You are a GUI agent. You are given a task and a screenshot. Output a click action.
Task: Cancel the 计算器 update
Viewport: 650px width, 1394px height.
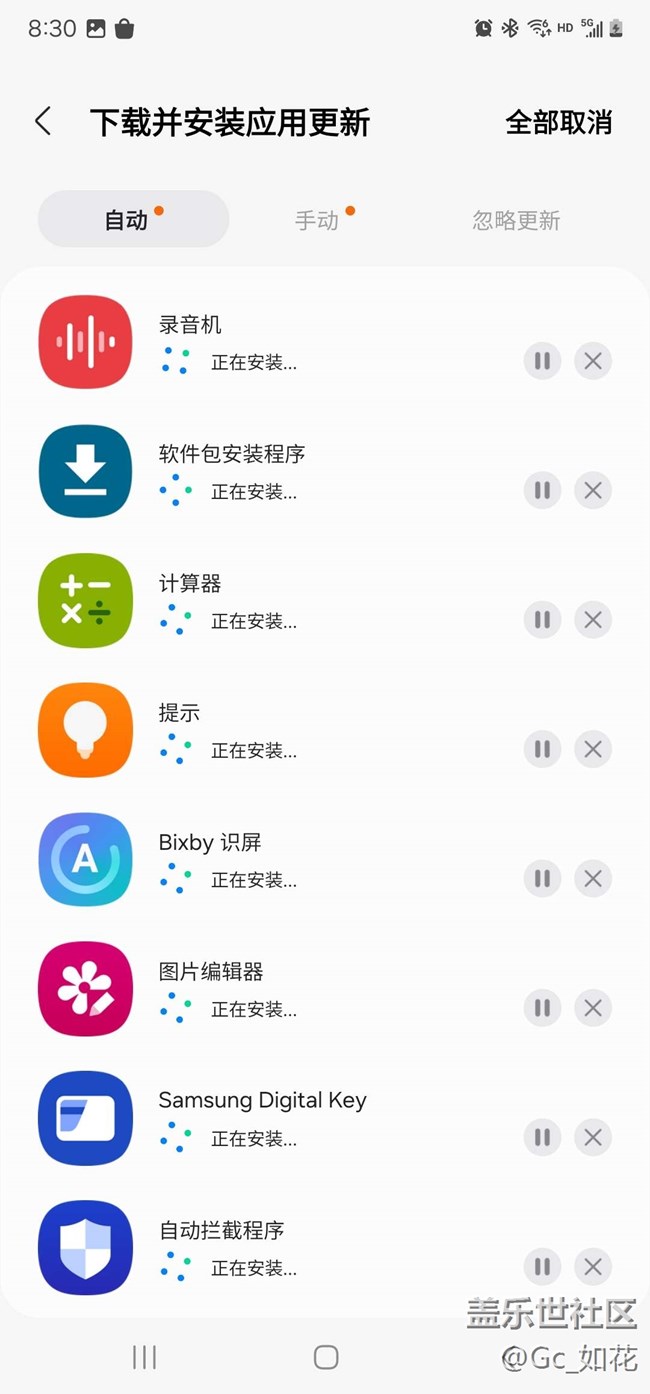(x=593, y=620)
